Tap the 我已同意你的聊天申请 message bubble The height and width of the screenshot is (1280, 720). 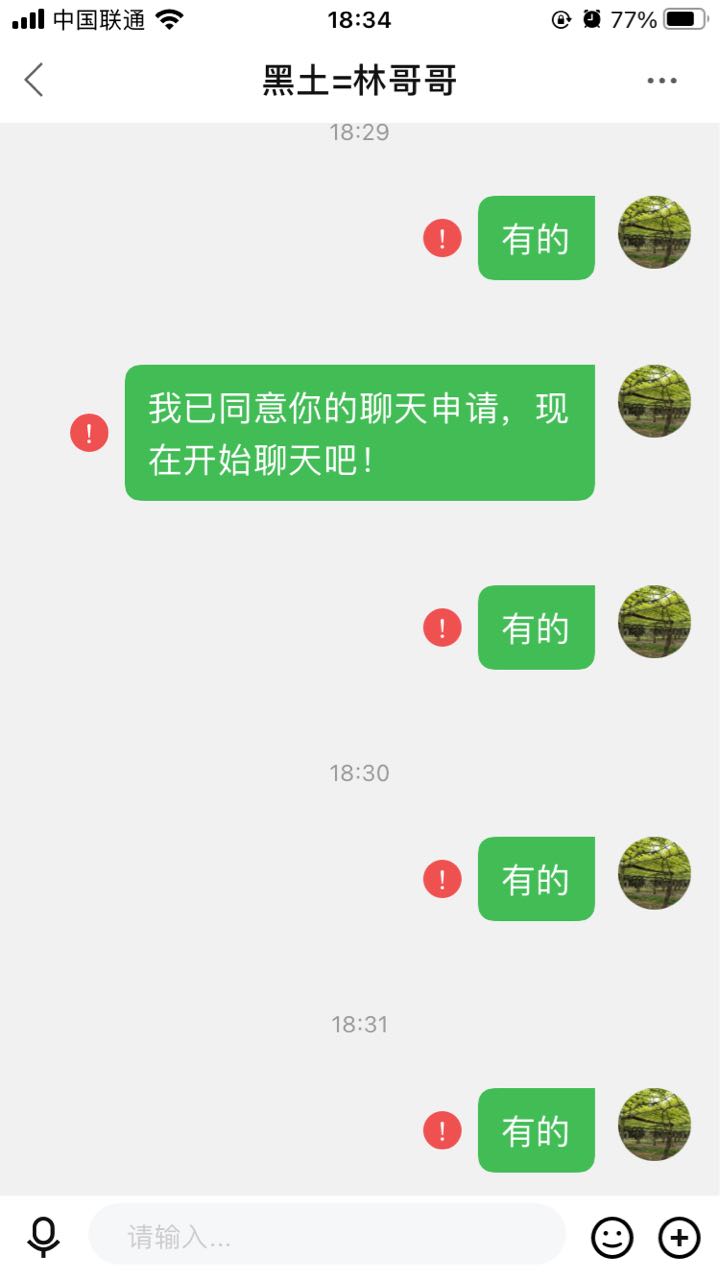(360, 433)
